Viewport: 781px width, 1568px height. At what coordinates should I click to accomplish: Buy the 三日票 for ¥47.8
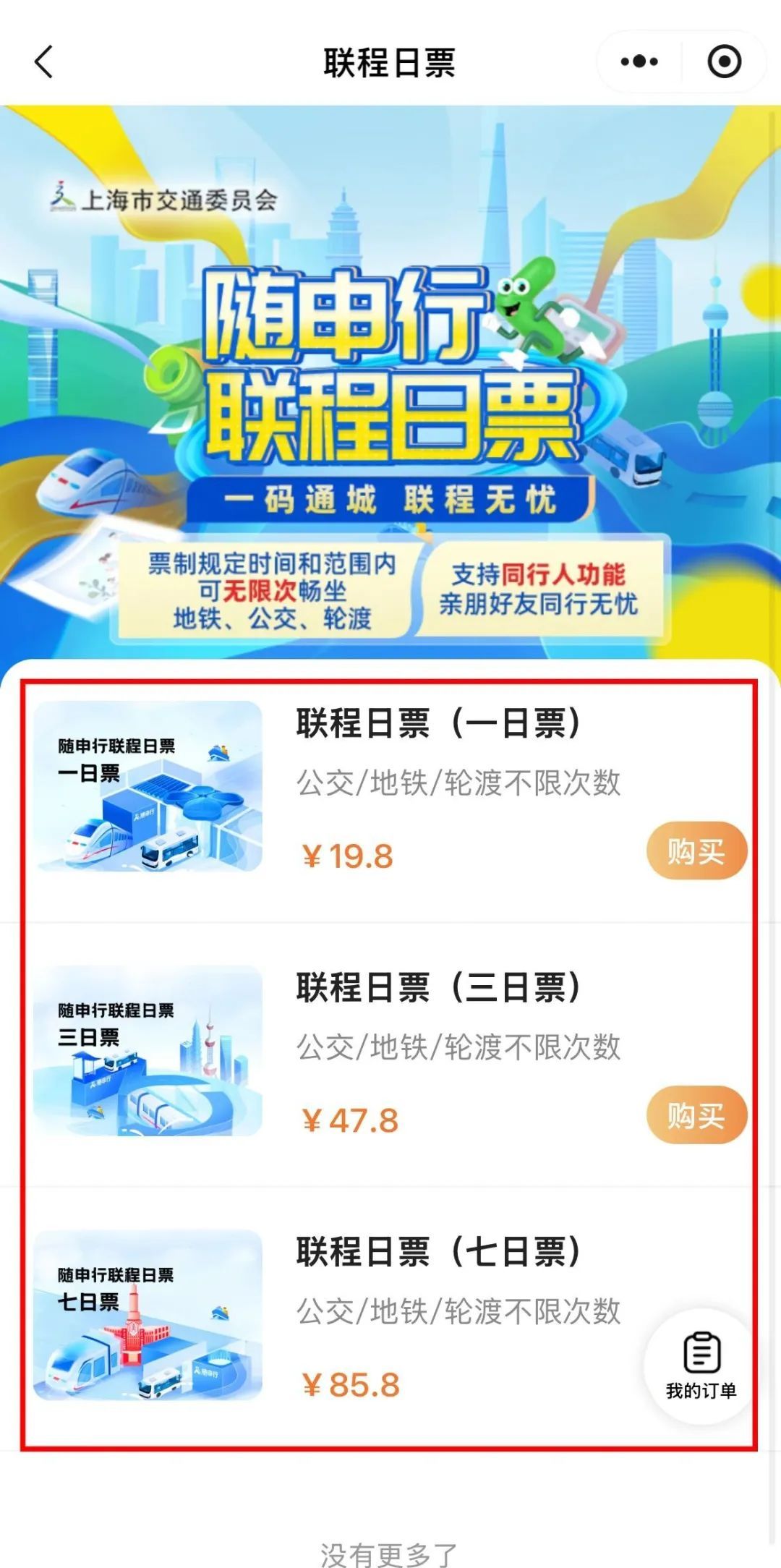pos(696,1115)
